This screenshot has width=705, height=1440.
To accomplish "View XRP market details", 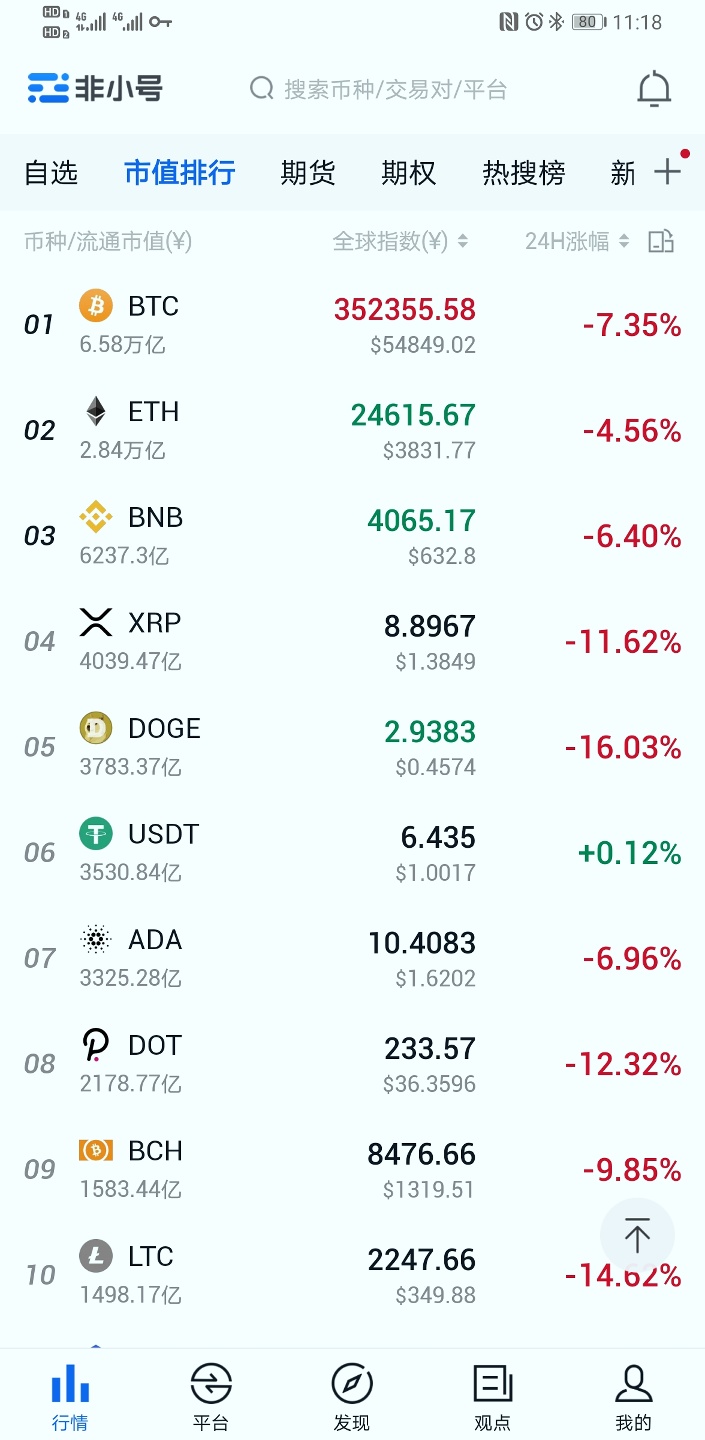I will pyautogui.click(x=352, y=641).
